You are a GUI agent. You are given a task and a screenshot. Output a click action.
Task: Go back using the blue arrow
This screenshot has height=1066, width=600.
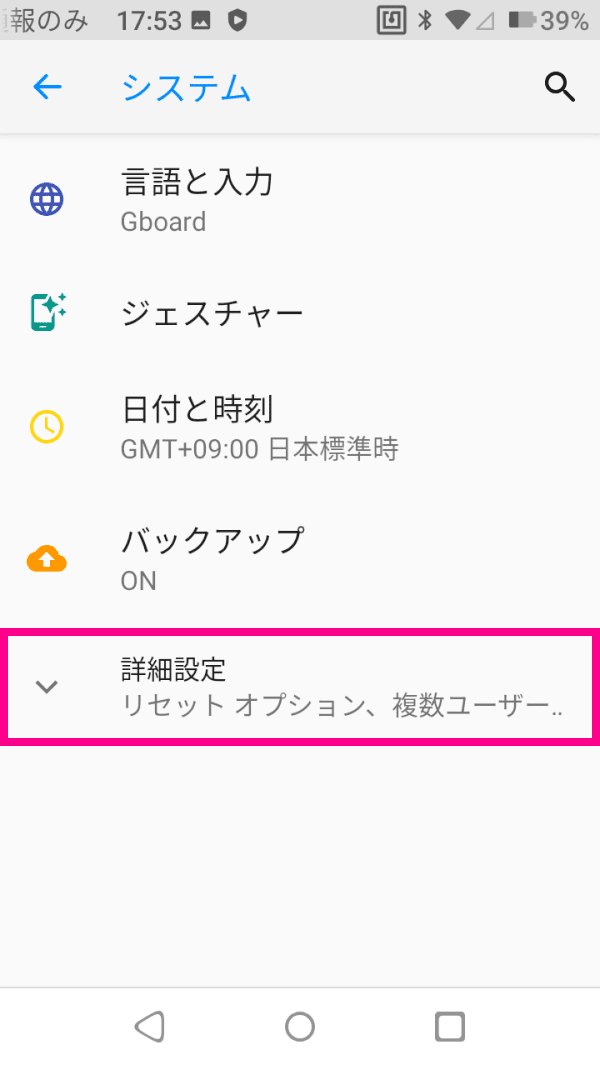(x=48, y=87)
